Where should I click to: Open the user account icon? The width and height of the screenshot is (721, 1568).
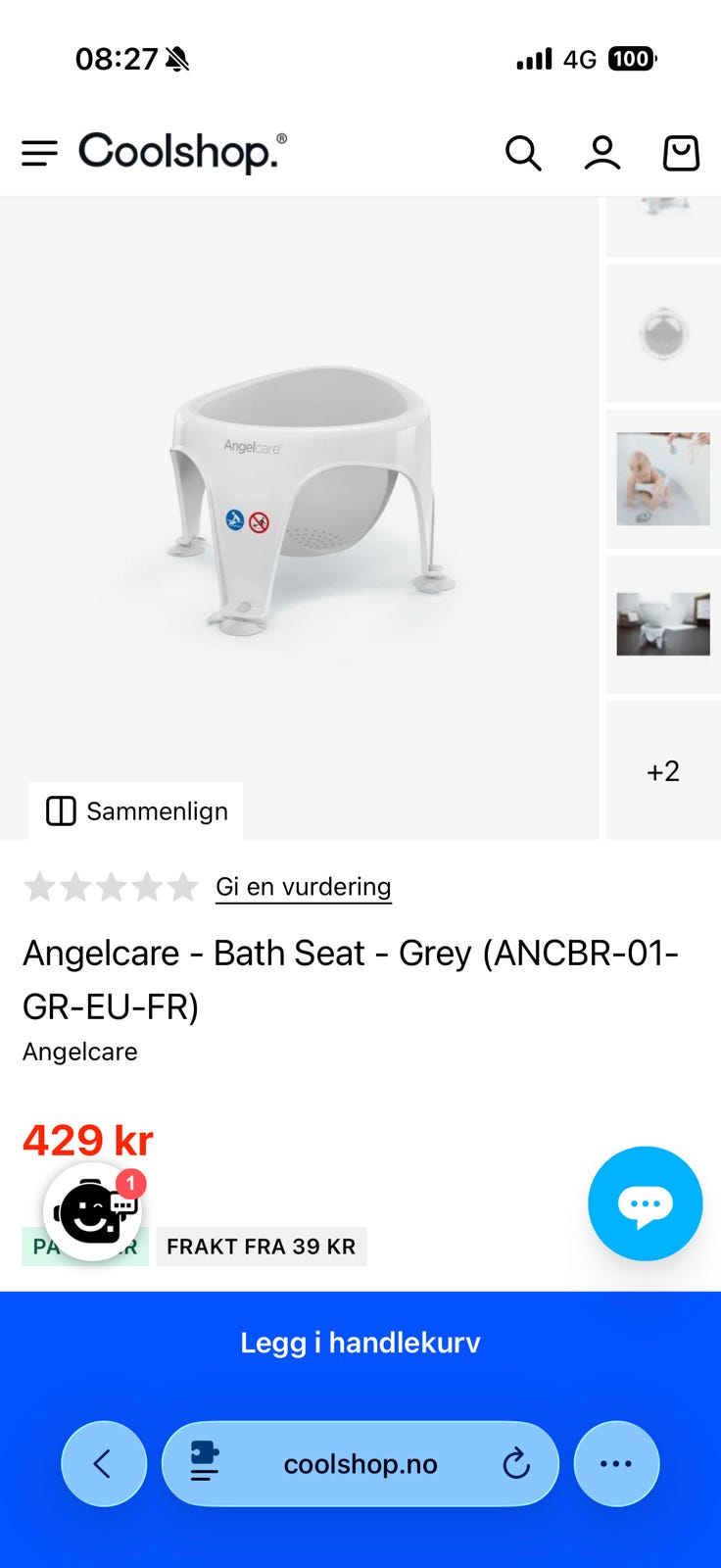(x=602, y=153)
